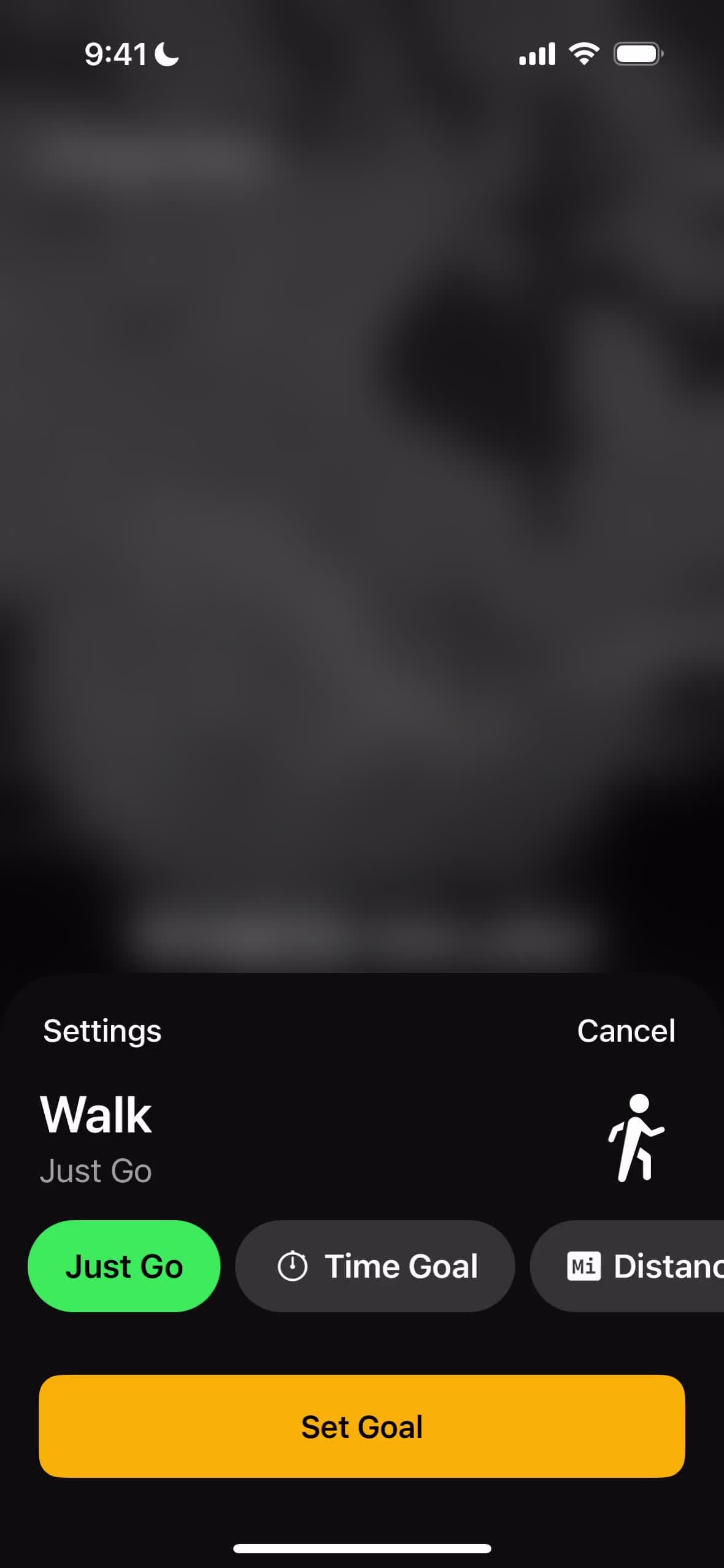Choose the Time Goal option

pyautogui.click(x=375, y=1266)
